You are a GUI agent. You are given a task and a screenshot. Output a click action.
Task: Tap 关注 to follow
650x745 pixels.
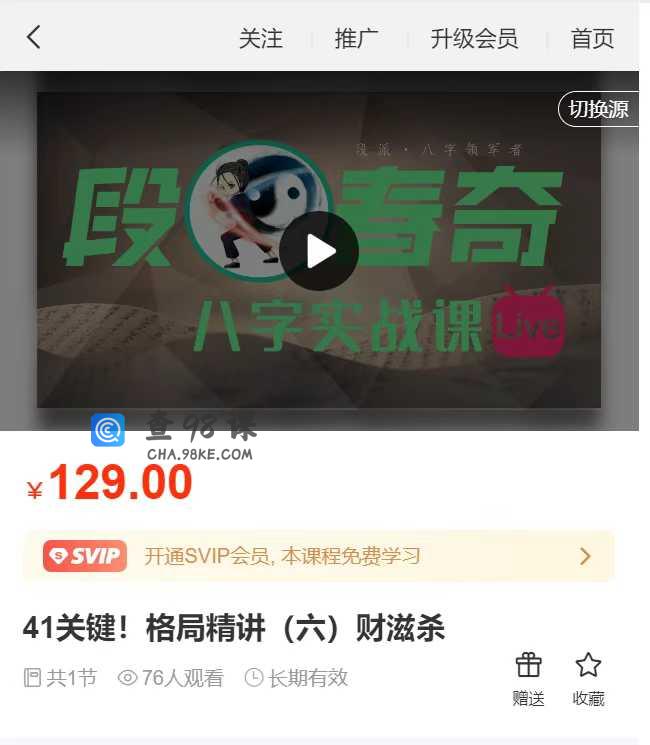tap(261, 39)
